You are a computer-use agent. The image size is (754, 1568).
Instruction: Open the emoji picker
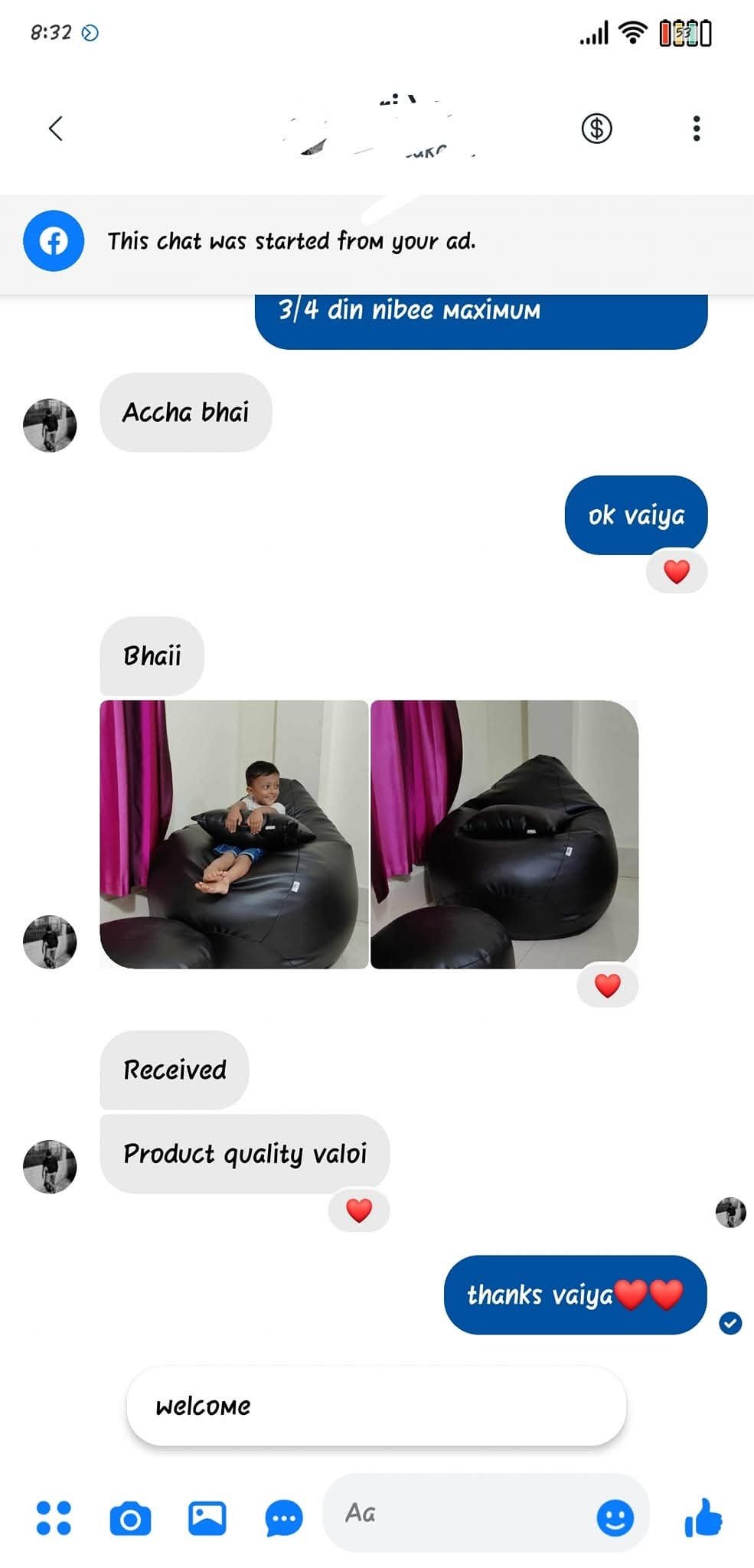(615, 1517)
